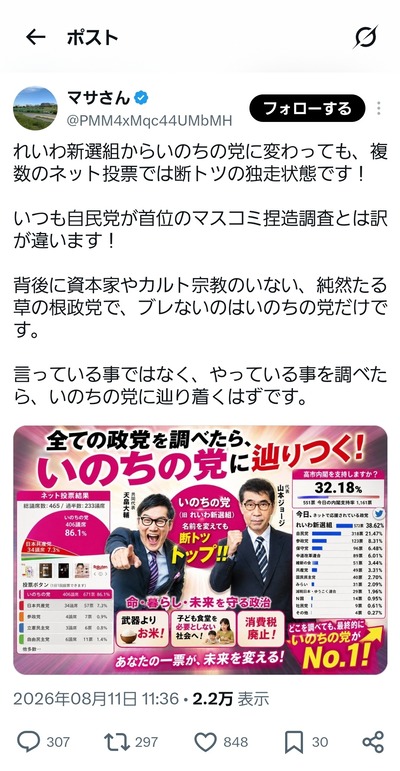Bookmark this post
Image resolution: width=400 pixels, height=771 pixels.
pyautogui.click(x=294, y=741)
